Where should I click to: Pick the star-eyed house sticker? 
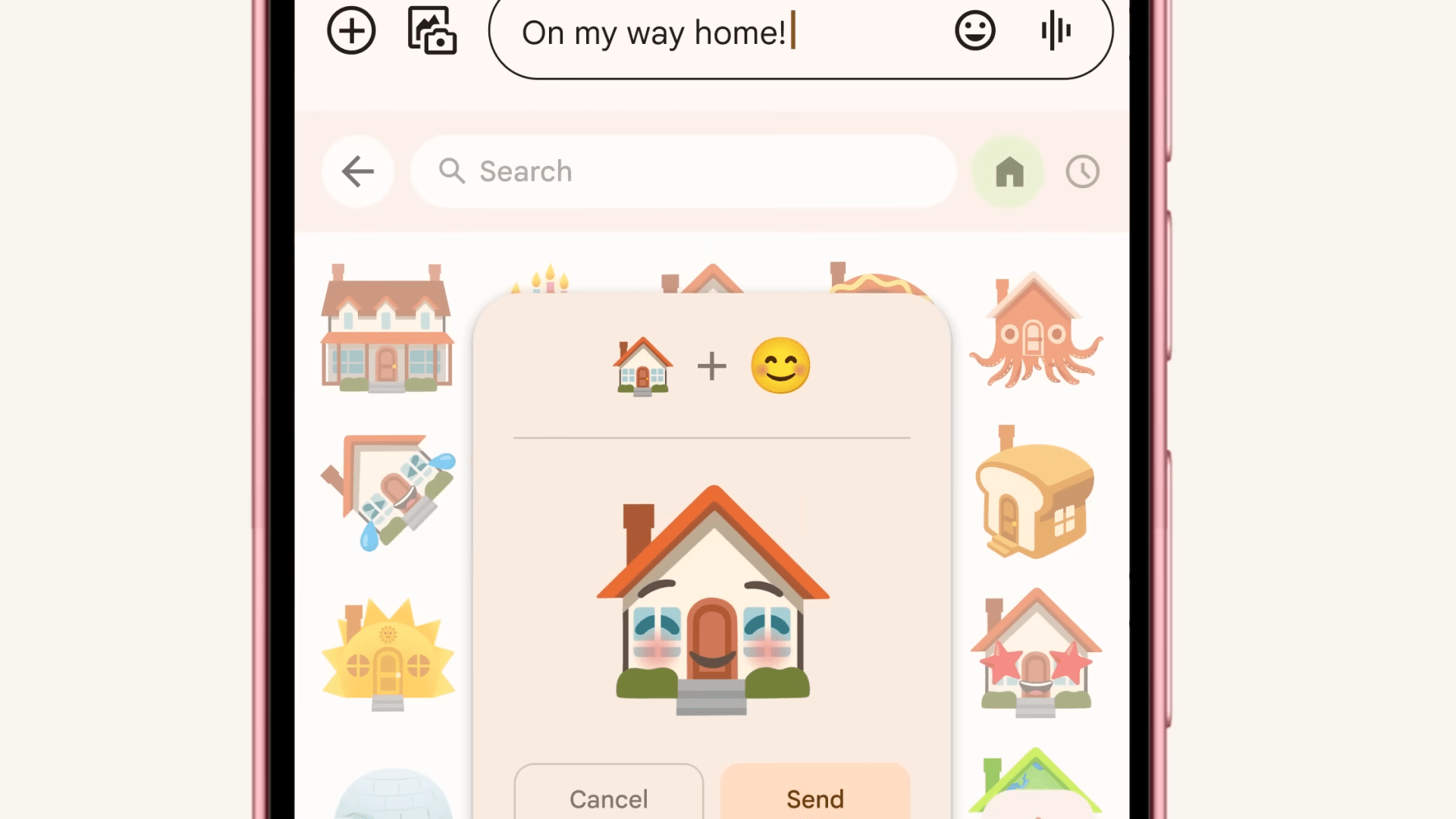(1035, 654)
